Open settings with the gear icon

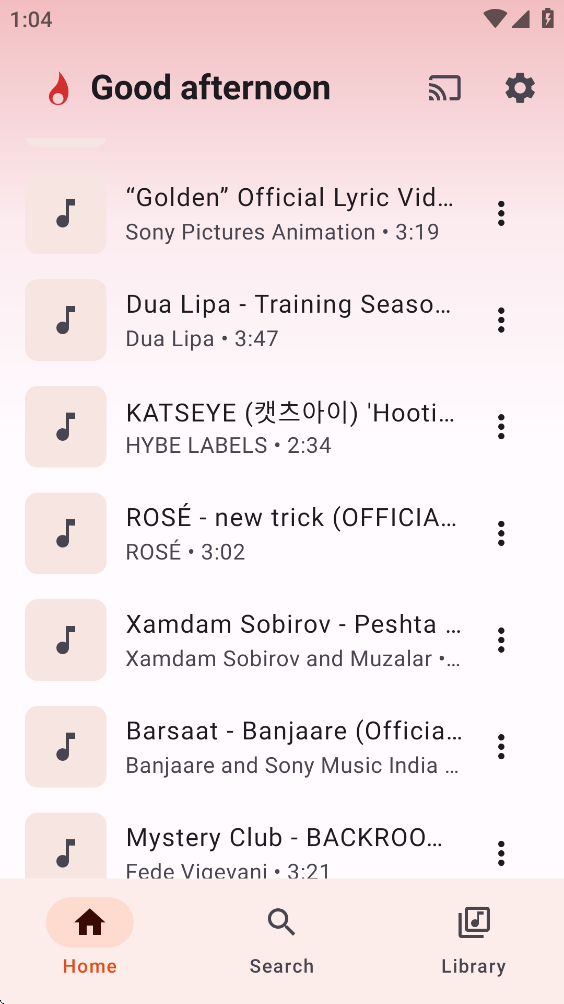(x=520, y=88)
